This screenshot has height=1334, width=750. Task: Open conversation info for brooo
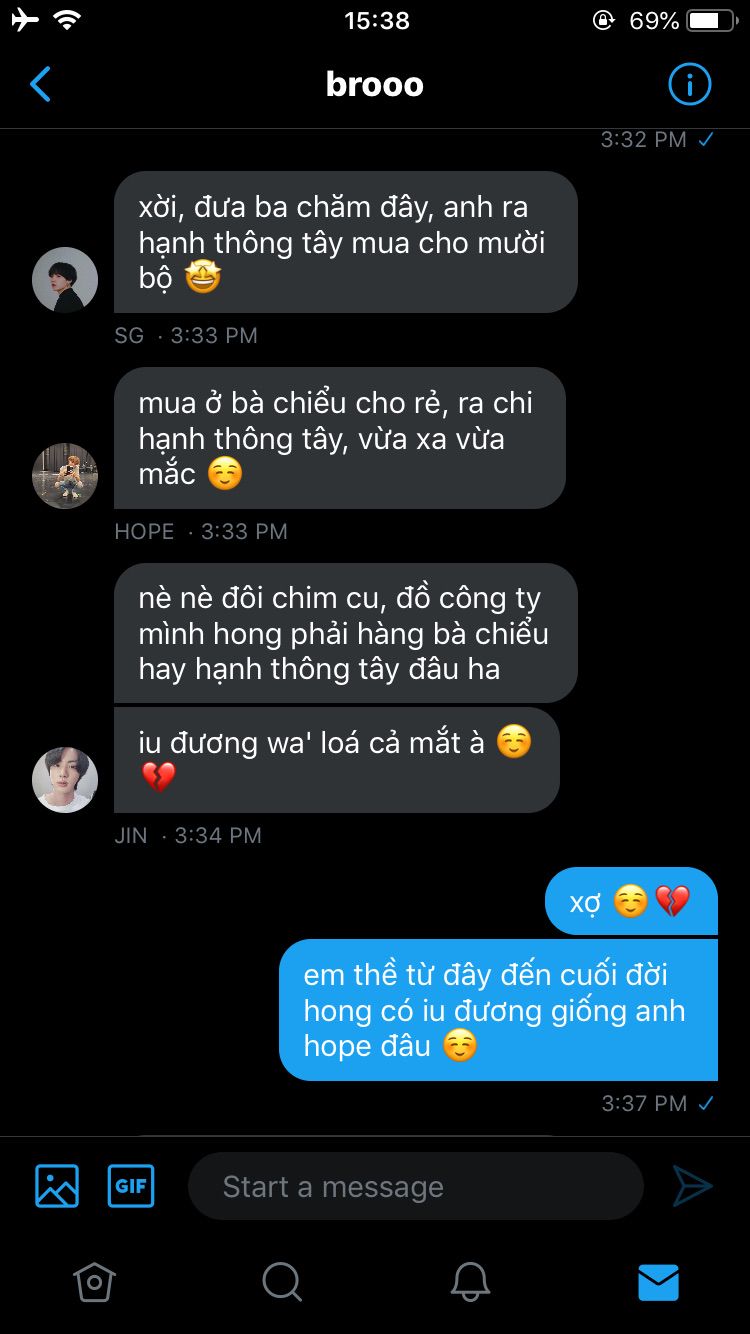pyautogui.click(x=689, y=85)
